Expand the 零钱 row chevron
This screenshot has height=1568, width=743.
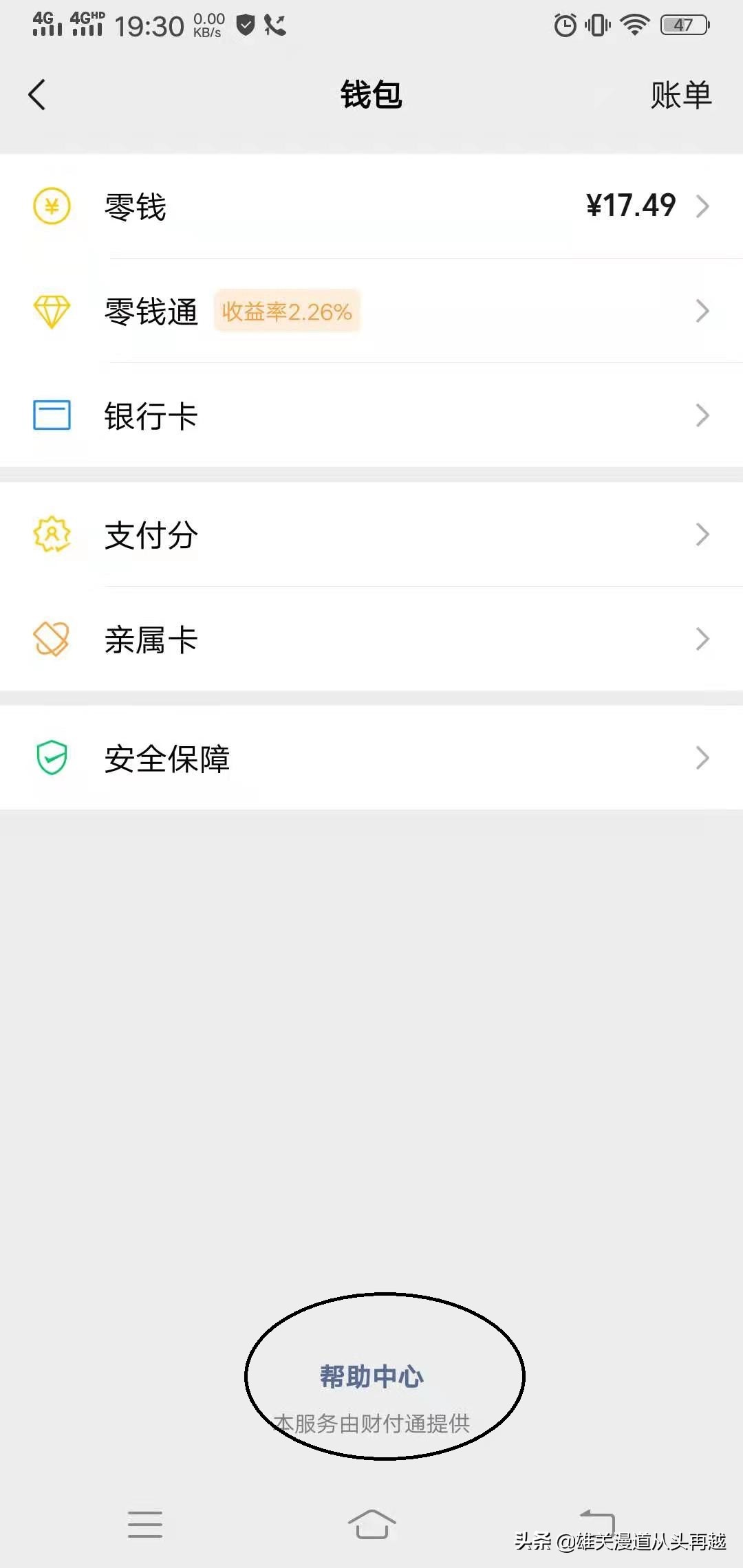point(703,204)
